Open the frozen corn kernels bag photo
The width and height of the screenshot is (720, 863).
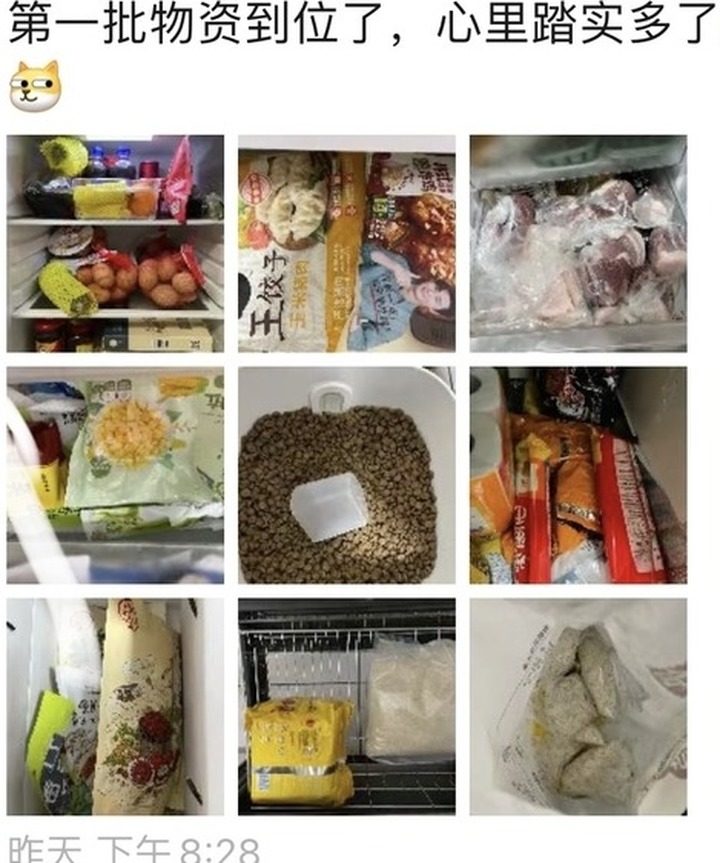tap(115, 475)
